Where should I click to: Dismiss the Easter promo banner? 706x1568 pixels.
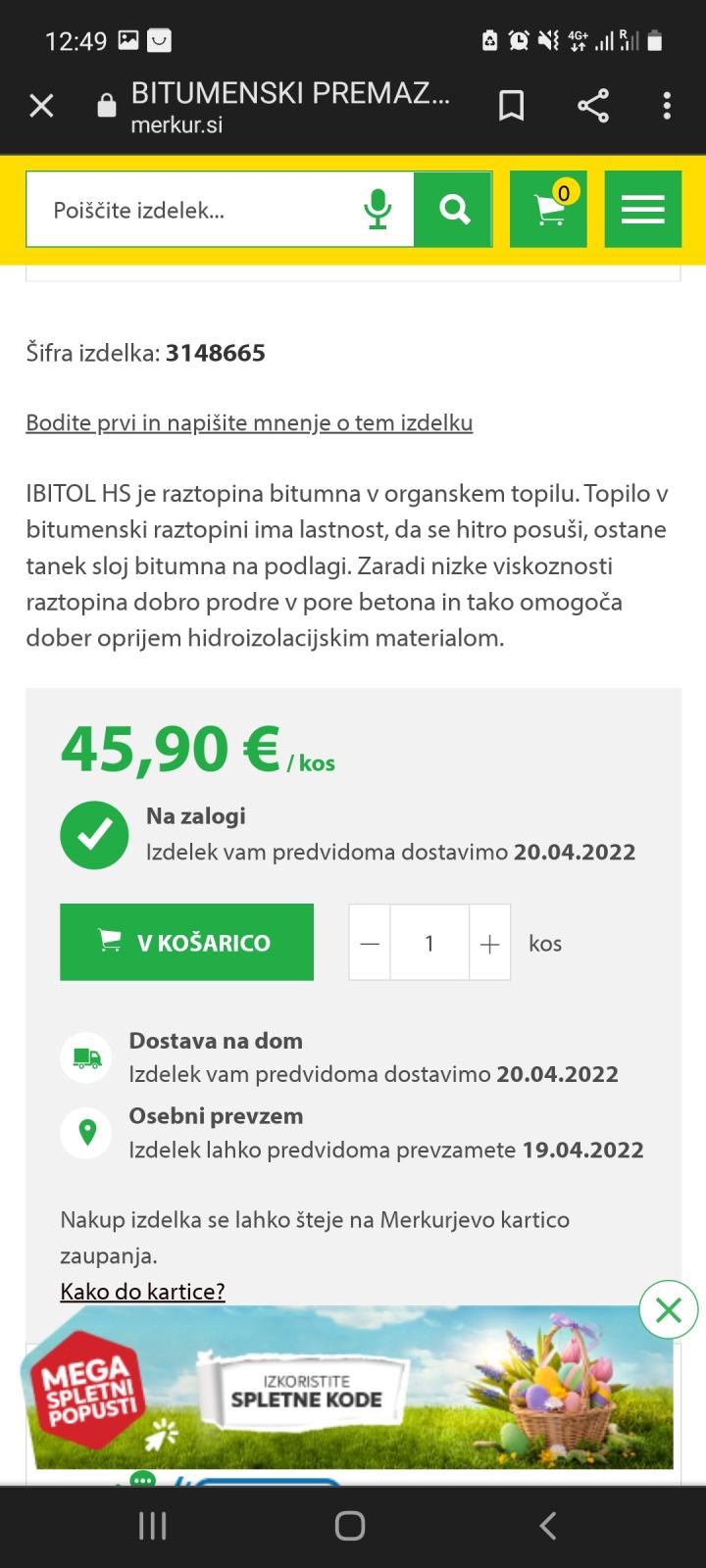coord(669,1309)
